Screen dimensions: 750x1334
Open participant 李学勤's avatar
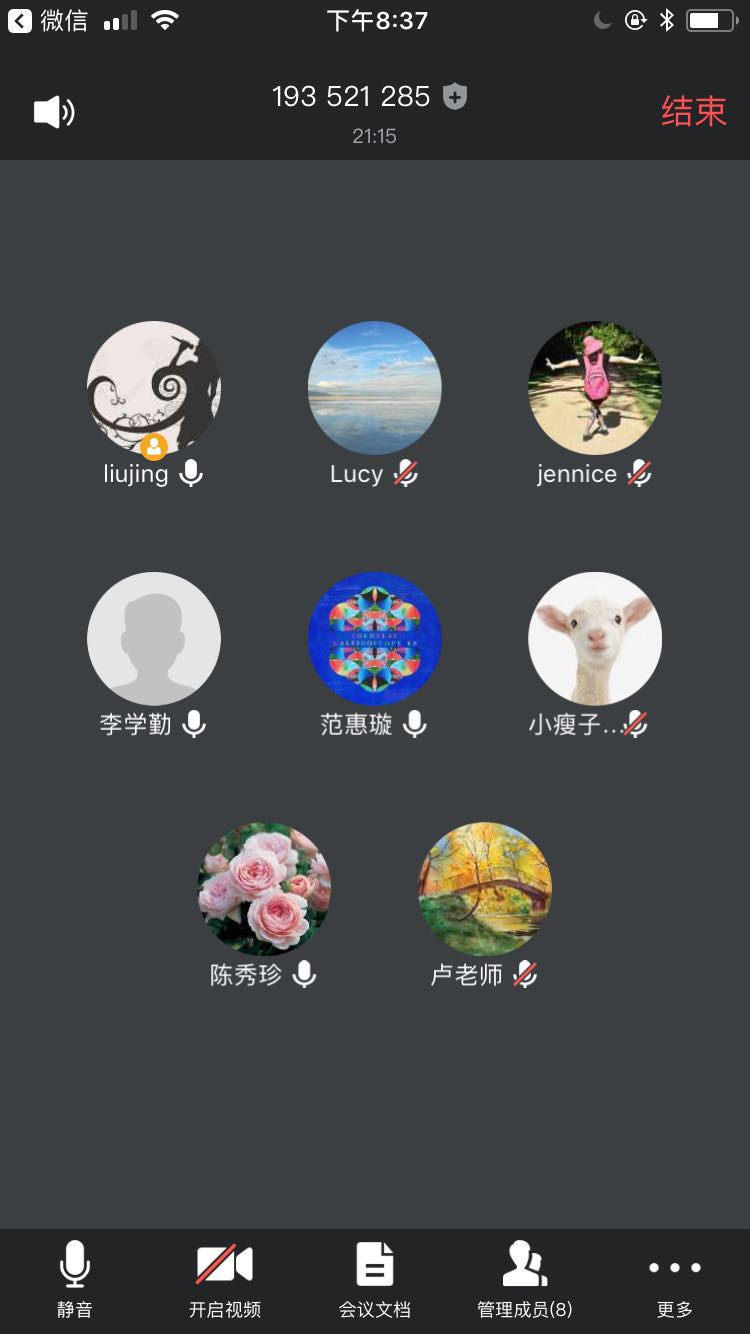click(x=154, y=639)
